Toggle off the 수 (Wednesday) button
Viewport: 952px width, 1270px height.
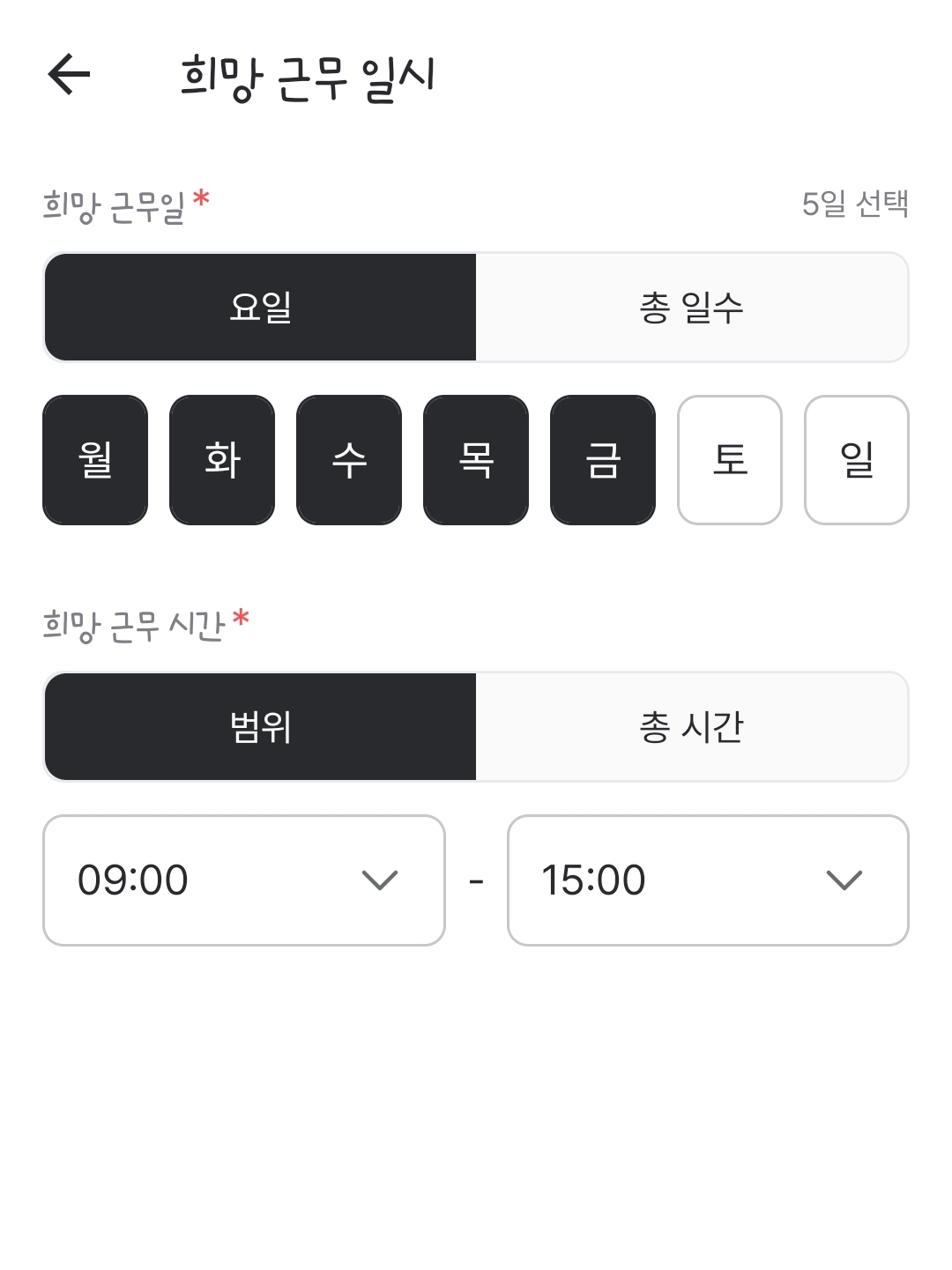[348, 459]
